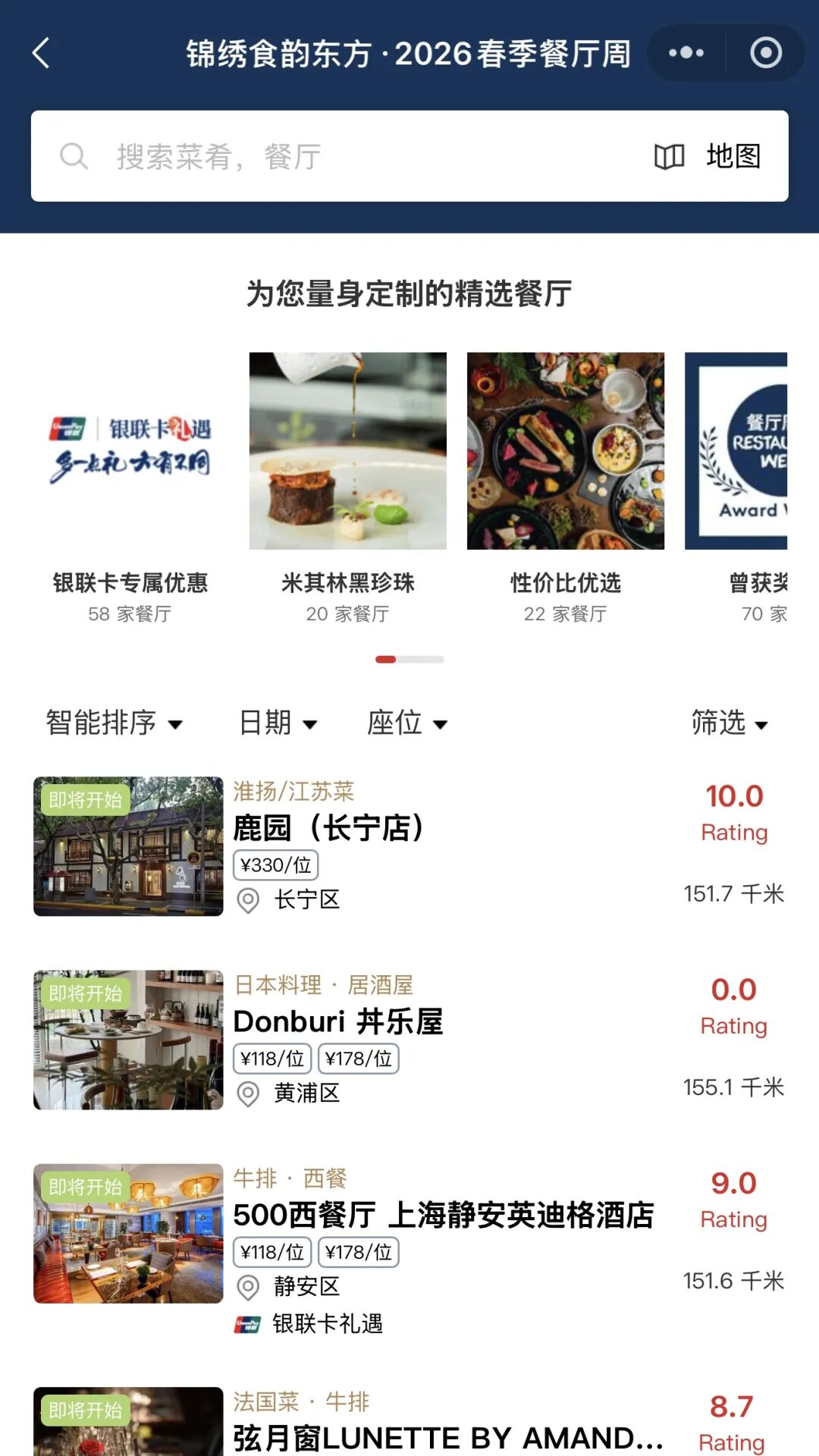Tap the 搜索菜肴，餐厅 search field

(x=341, y=157)
